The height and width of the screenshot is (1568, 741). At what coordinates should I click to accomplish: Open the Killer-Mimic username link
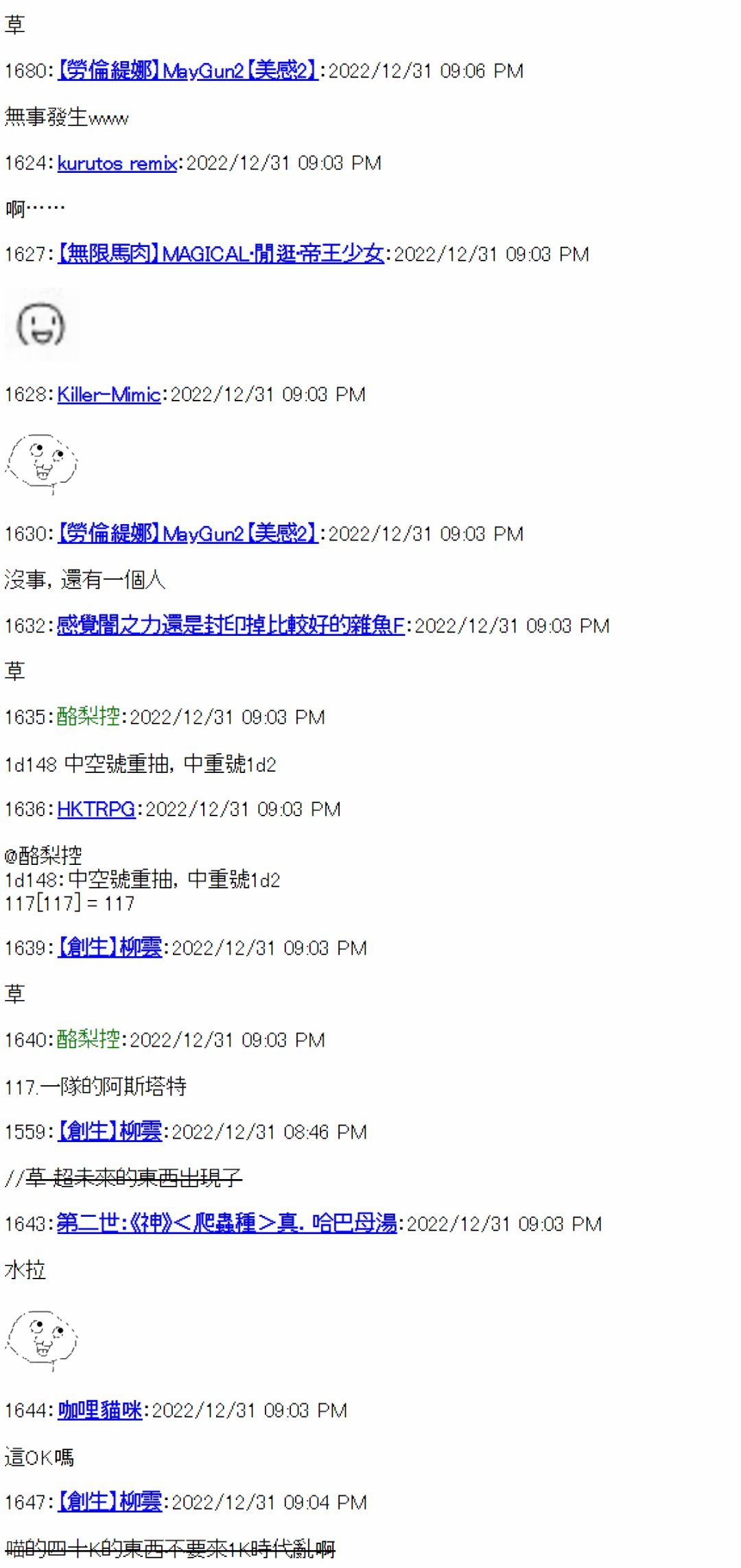coord(108,394)
